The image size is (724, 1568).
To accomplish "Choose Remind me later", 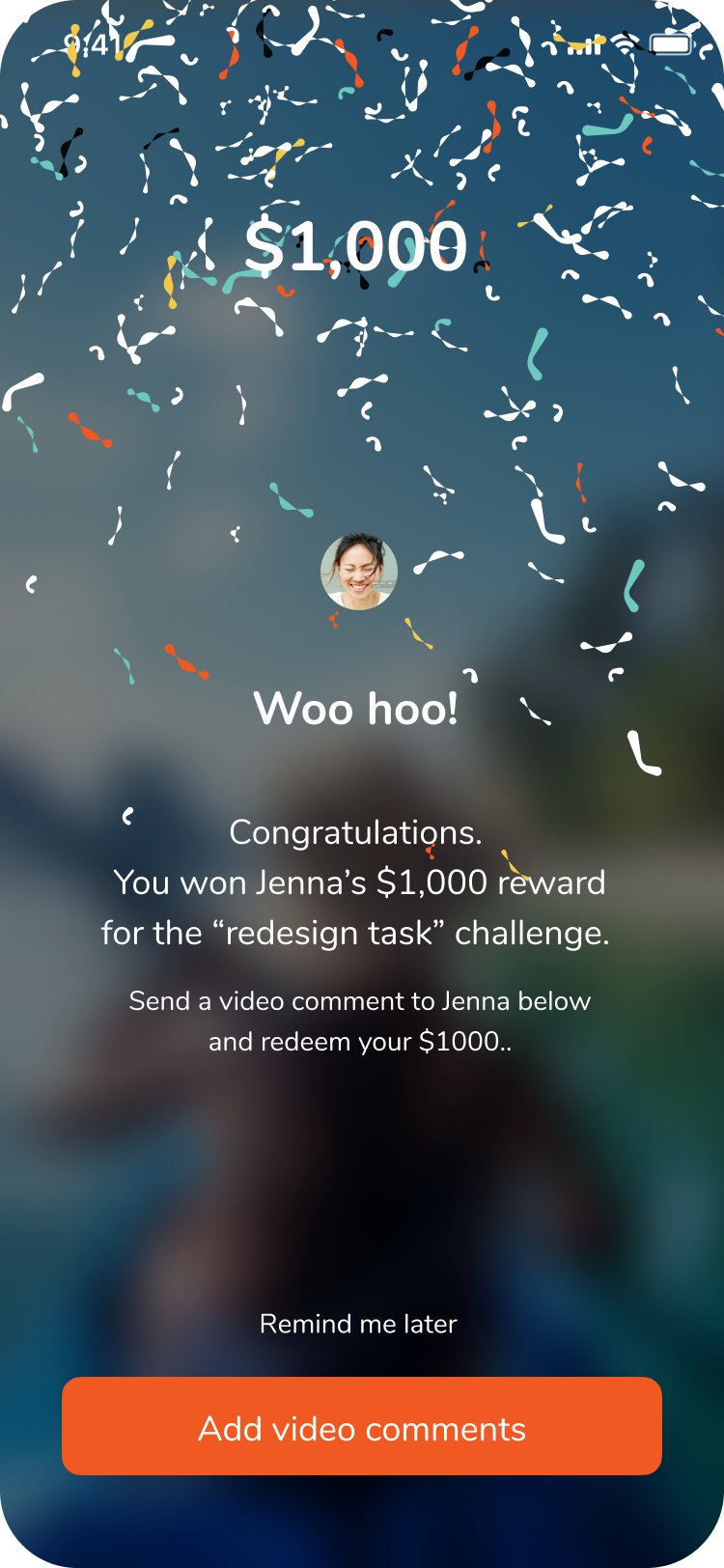I will (x=358, y=1324).
